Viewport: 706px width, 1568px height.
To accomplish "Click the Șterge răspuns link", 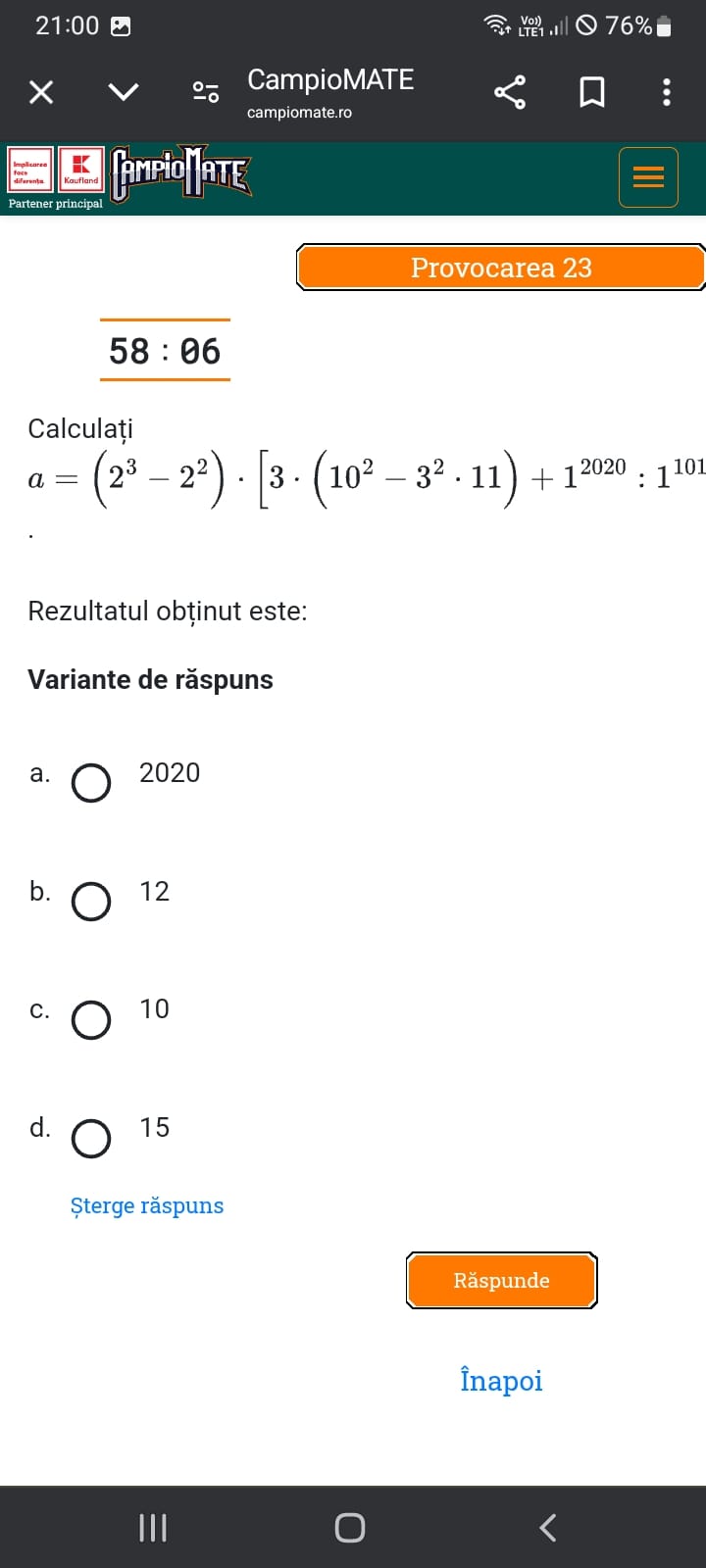I will pyautogui.click(x=147, y=1205).
